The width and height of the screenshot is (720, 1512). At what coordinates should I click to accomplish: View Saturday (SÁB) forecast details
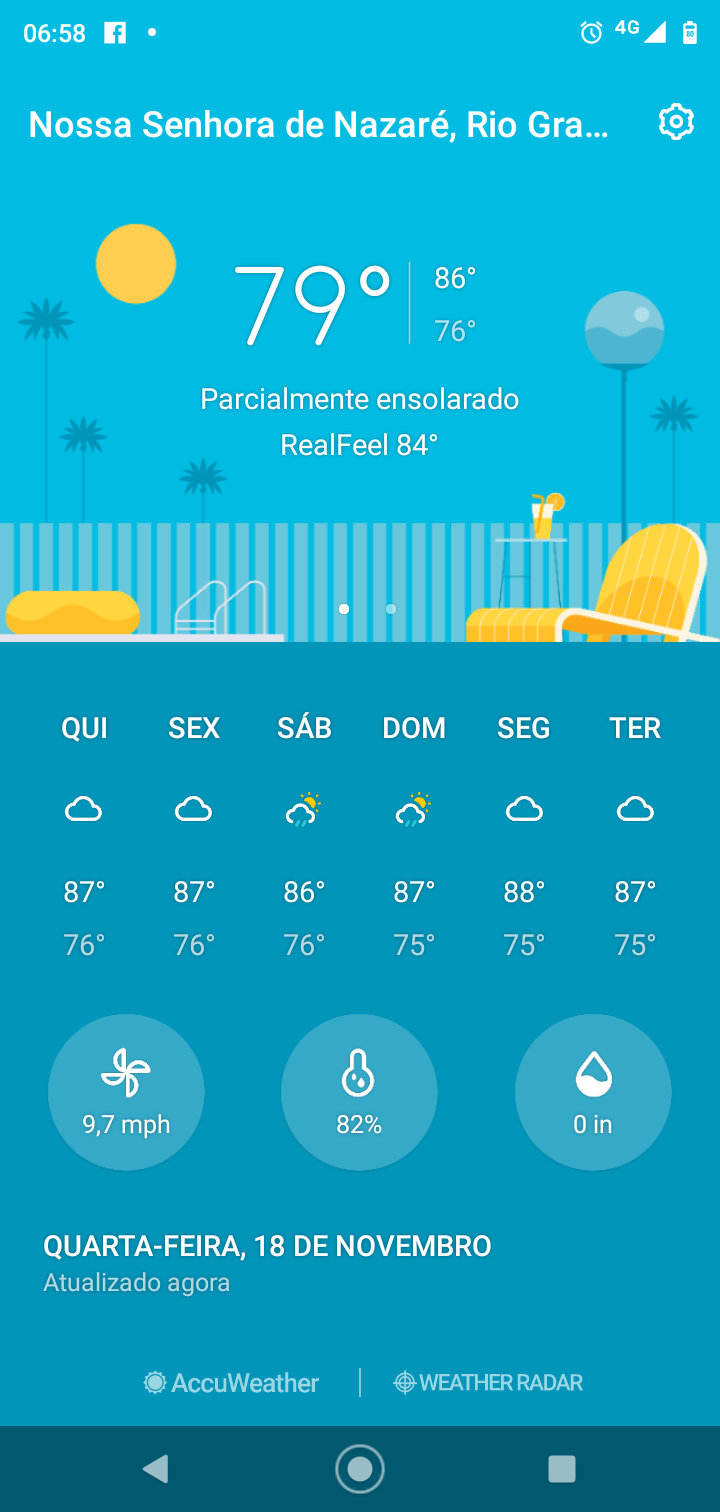click(304, 833)
